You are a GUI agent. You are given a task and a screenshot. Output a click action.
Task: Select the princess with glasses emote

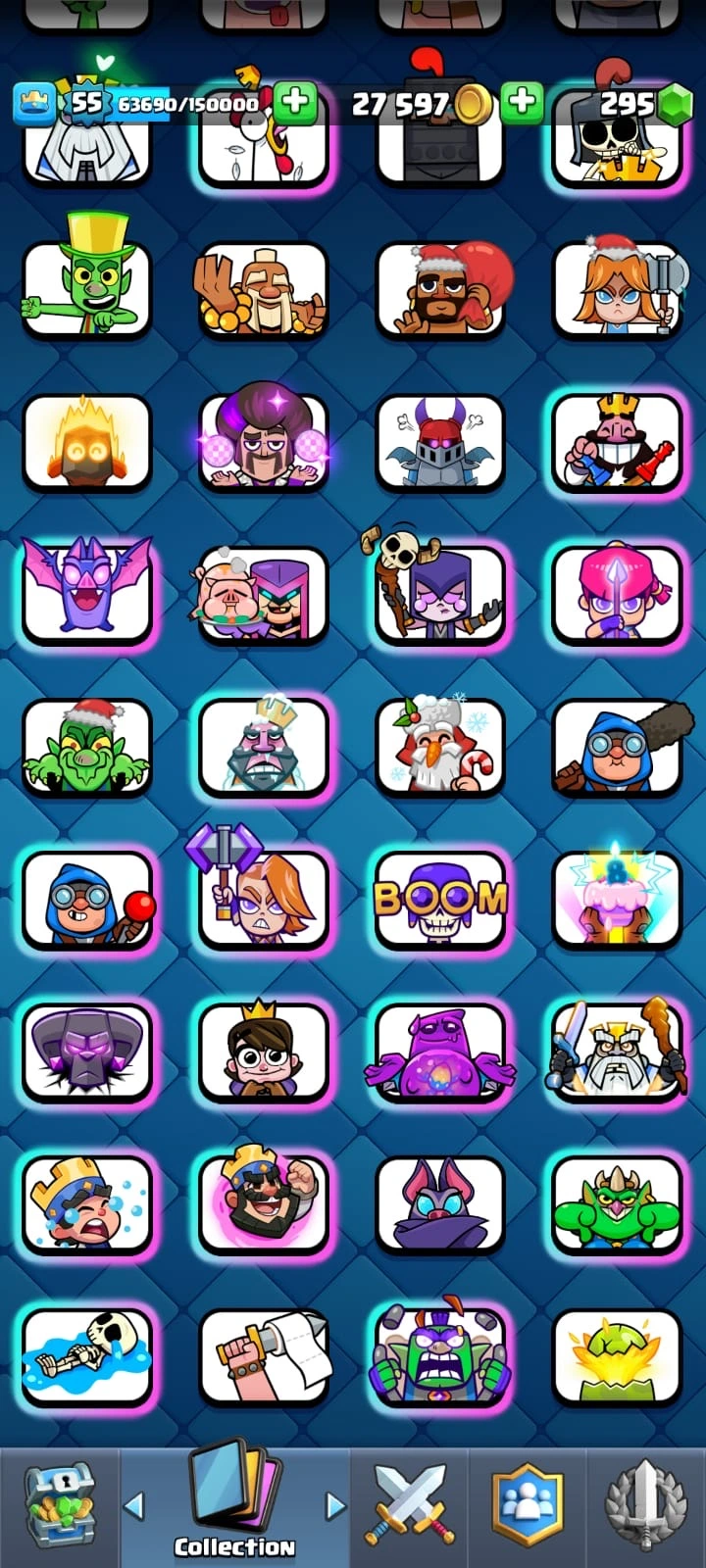coord(264,1052)
